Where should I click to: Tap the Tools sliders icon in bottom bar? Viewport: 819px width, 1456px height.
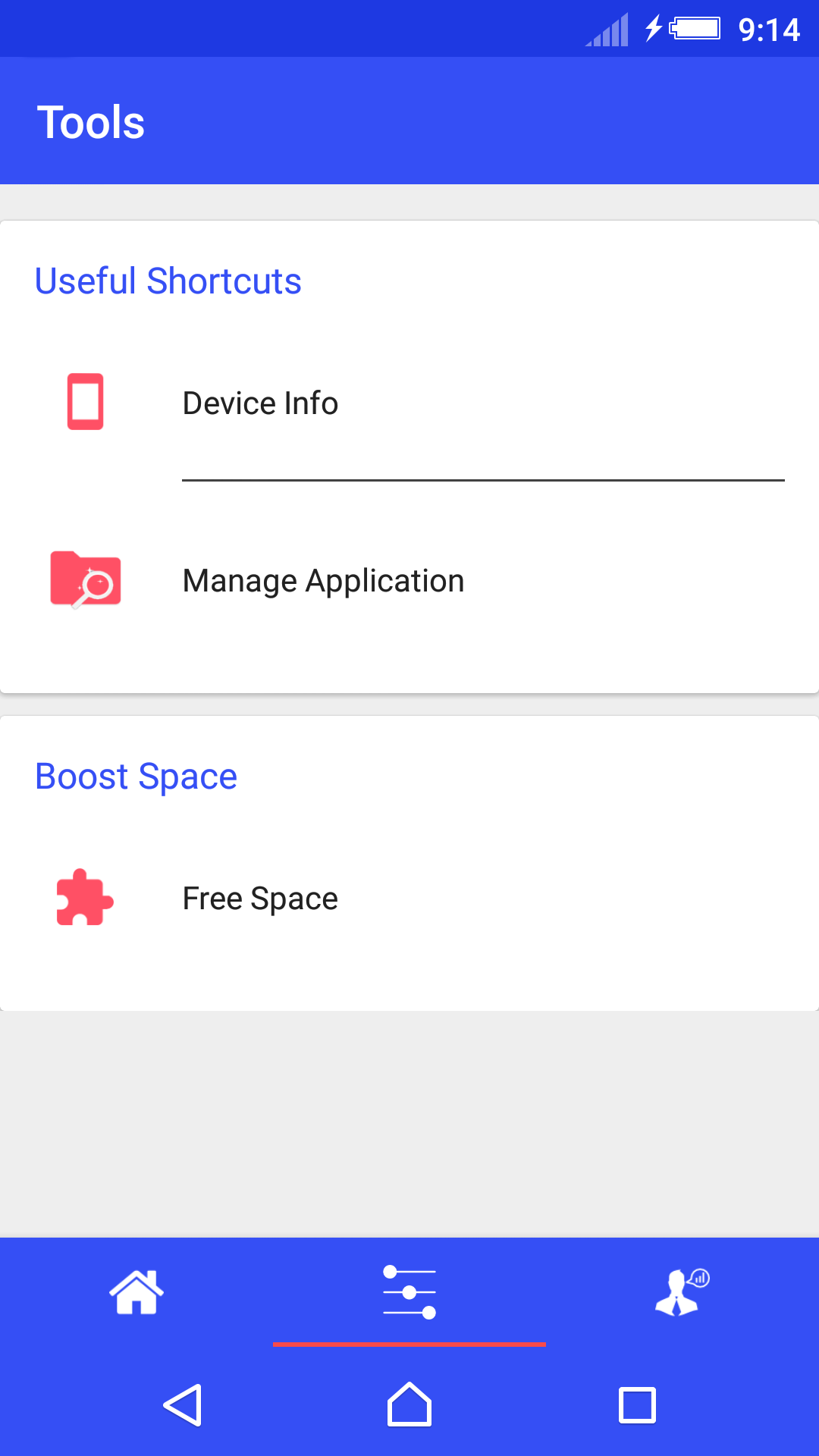(409, 1291)
